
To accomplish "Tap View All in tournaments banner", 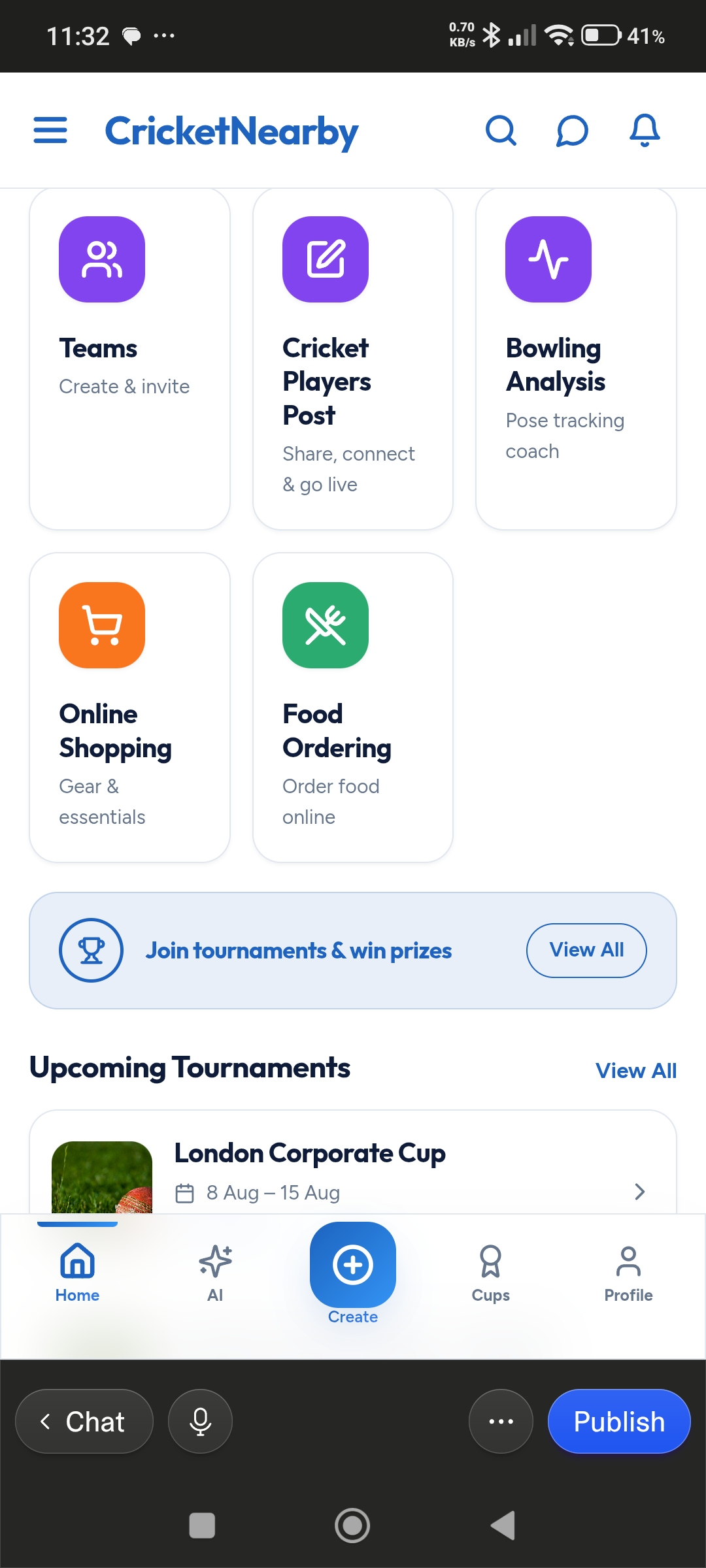I will tap(586, 950).
